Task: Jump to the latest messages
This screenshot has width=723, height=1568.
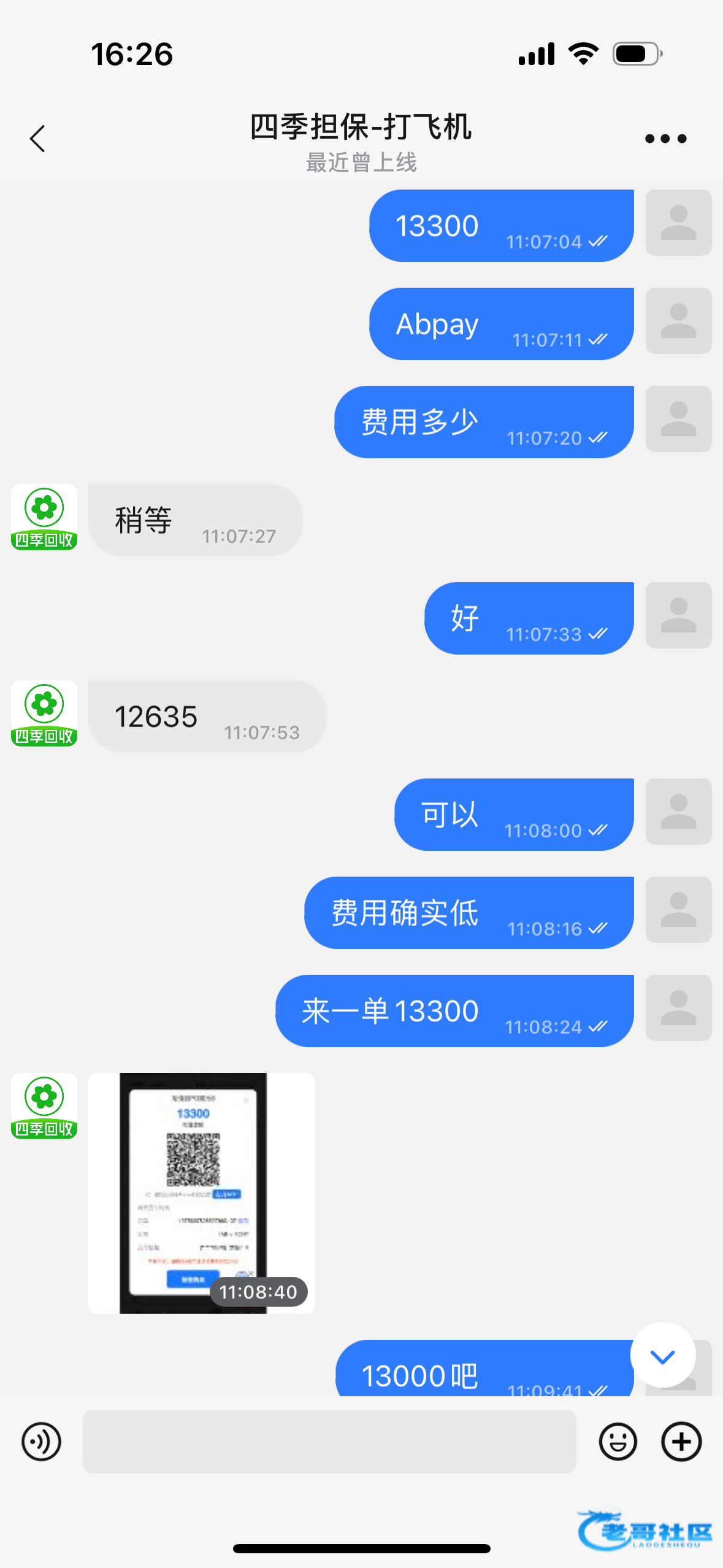Action: click(x=662, y=1356)
